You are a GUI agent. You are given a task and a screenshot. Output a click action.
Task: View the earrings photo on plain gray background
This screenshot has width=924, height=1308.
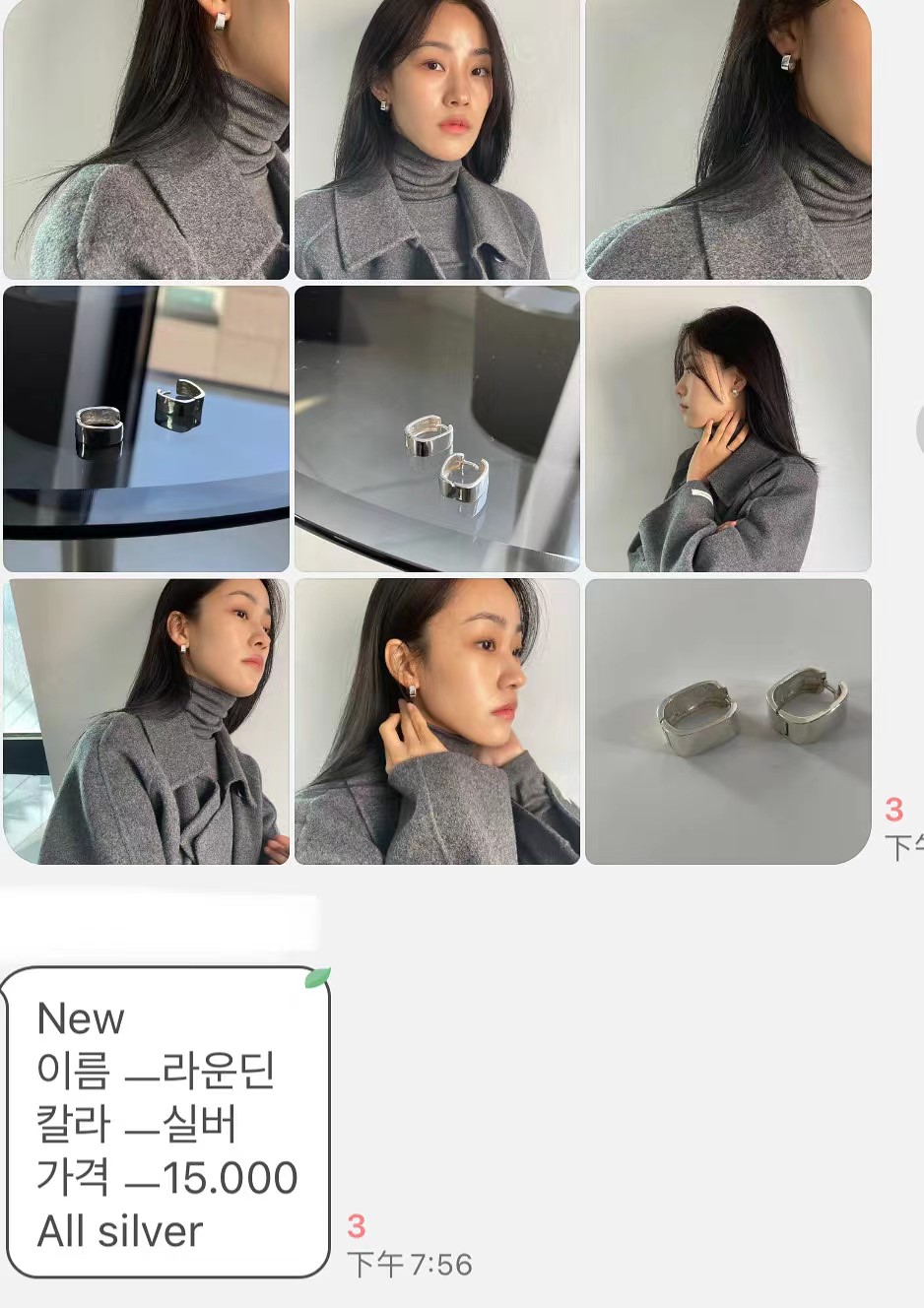[728, 721]
